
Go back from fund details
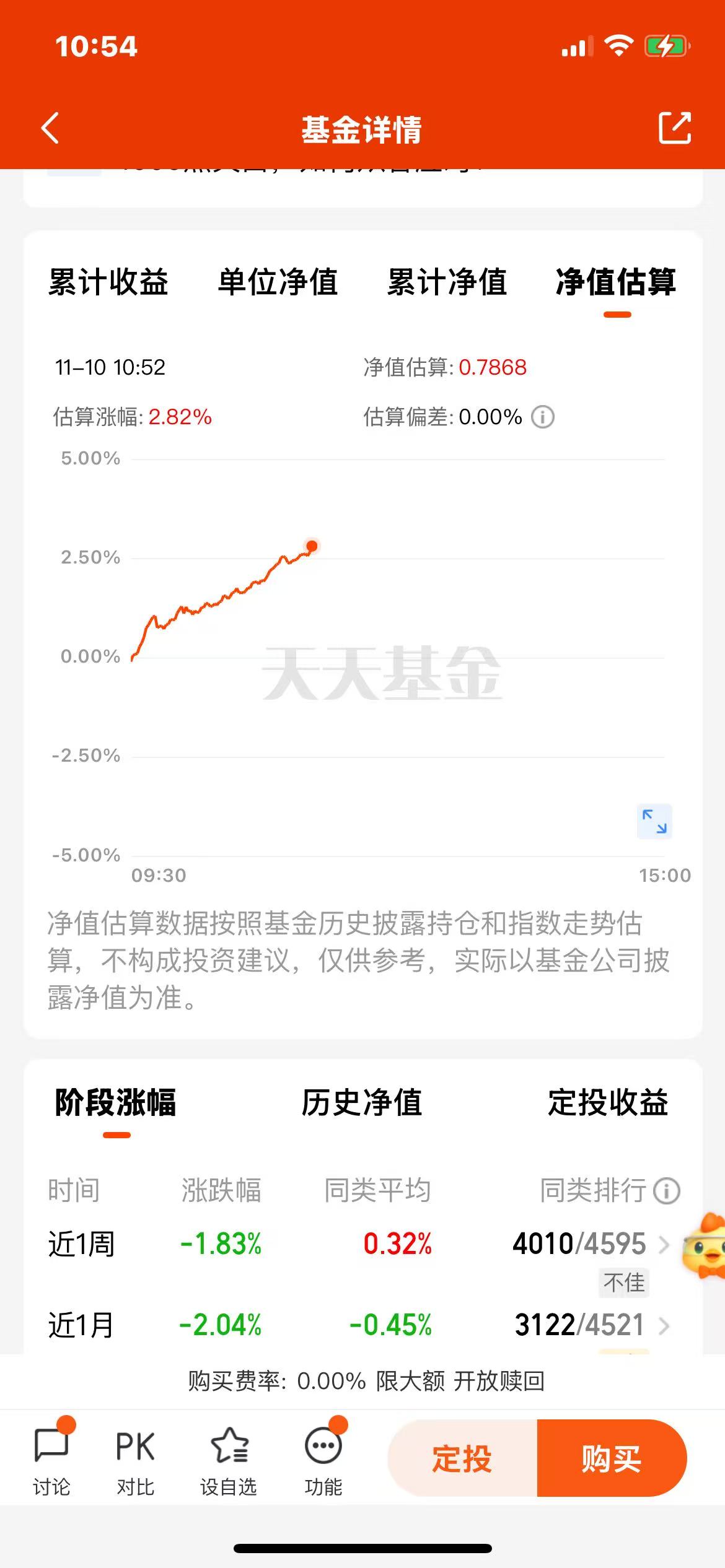pos(51,128)
